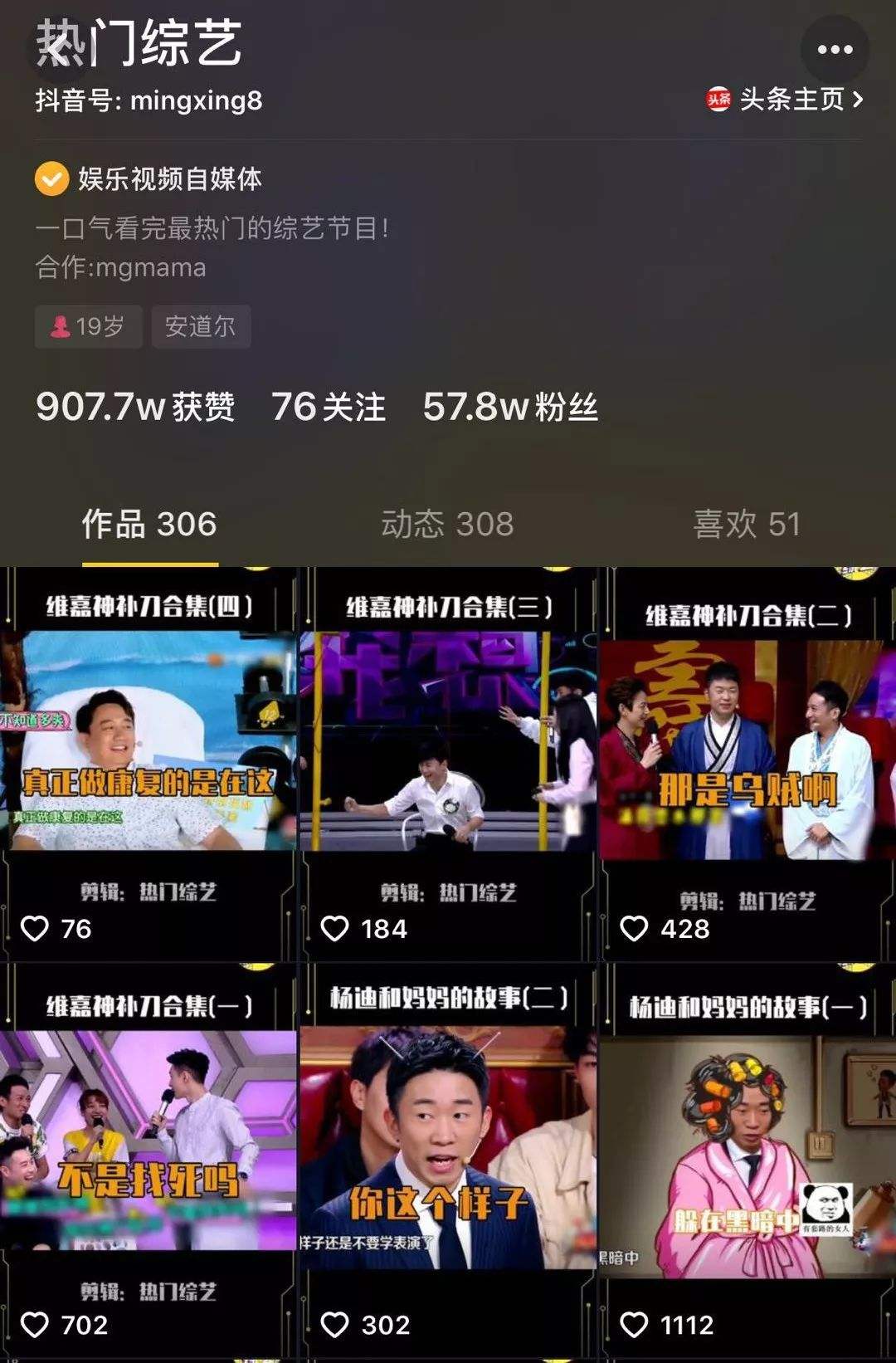Switch to the 喜欢 51 tab
Screen dimensions: 896x1363
tap(745, 523)
